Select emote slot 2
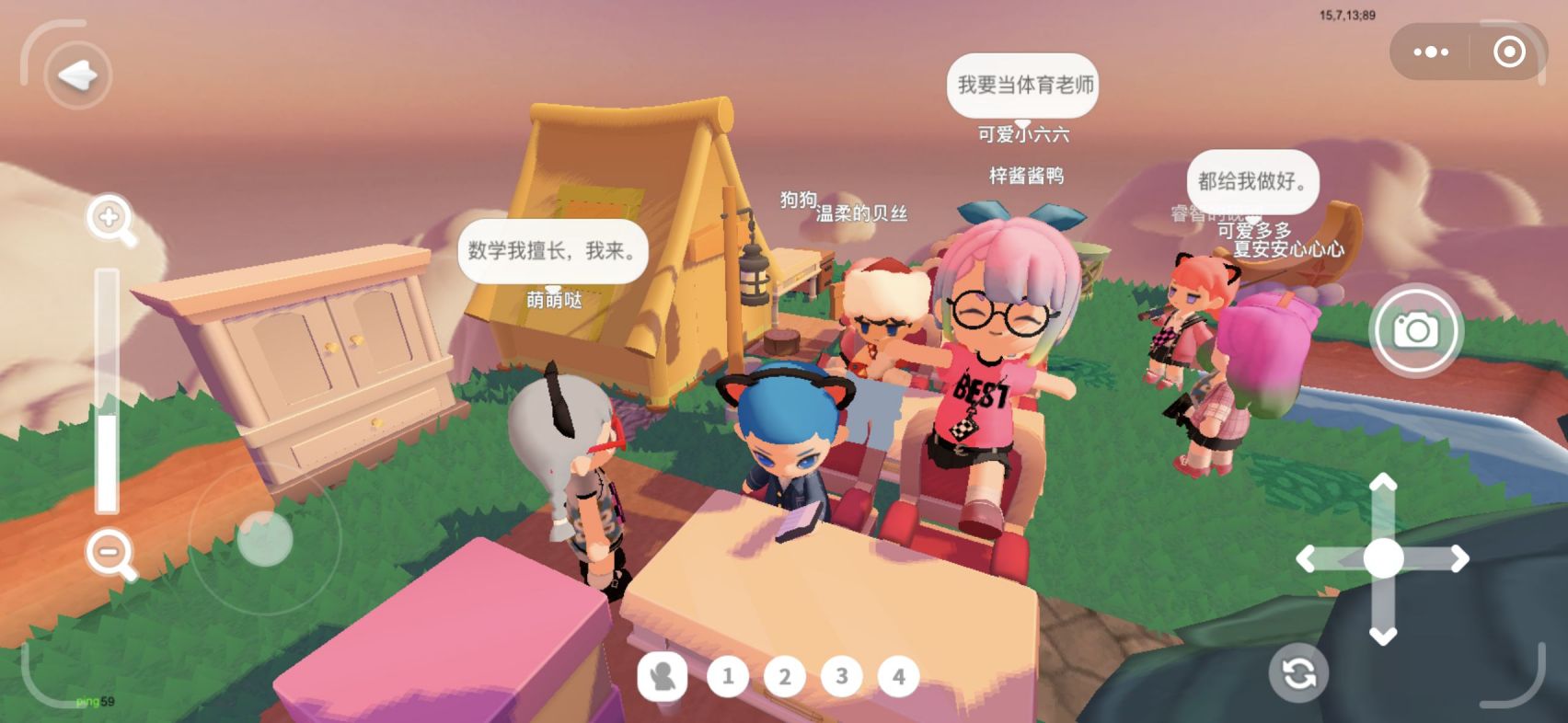Screen dimensions: 1568x723 [x=785, y=677]
